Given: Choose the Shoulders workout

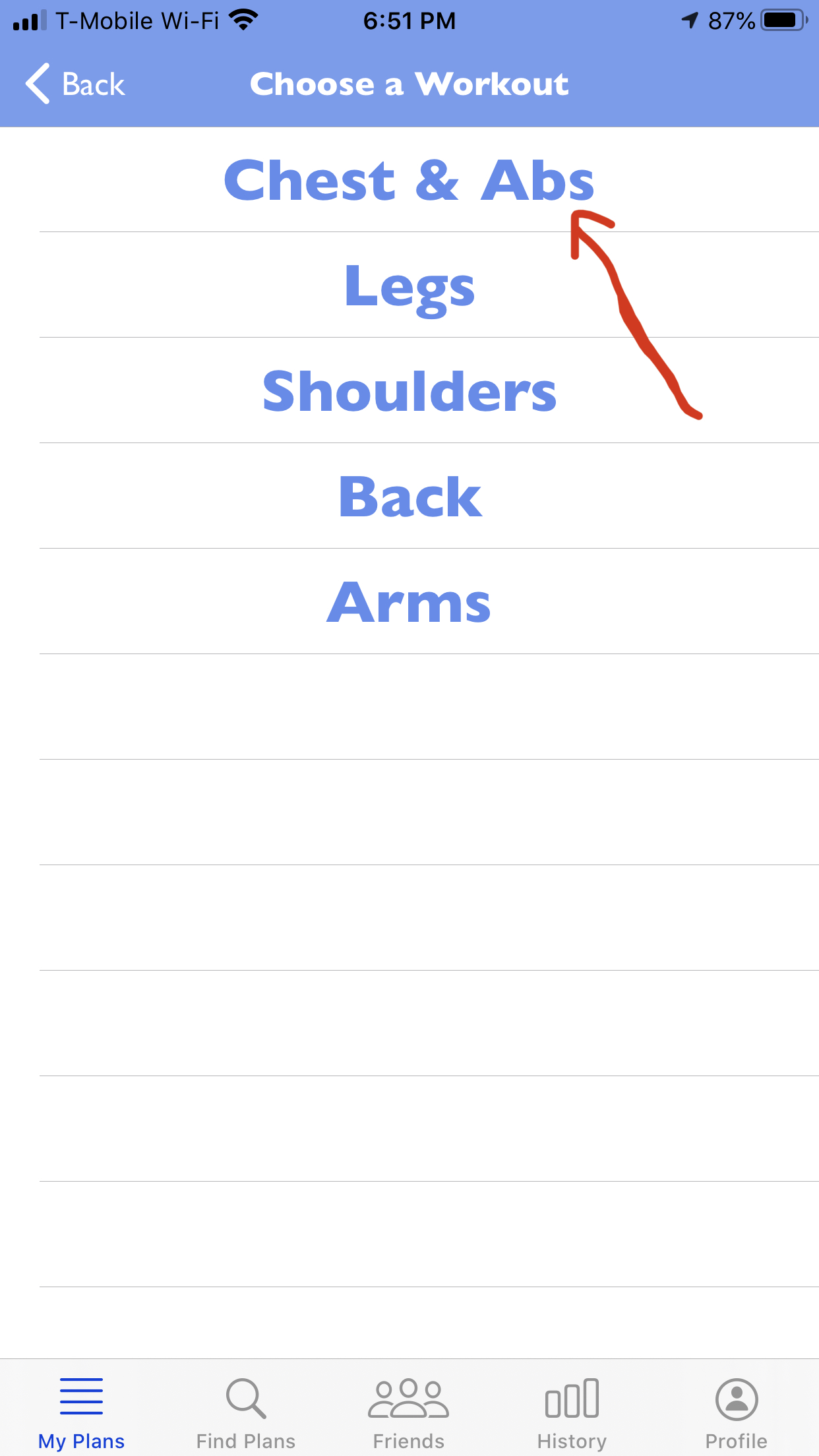Looking at the screenshot, I should coord(409,391).
